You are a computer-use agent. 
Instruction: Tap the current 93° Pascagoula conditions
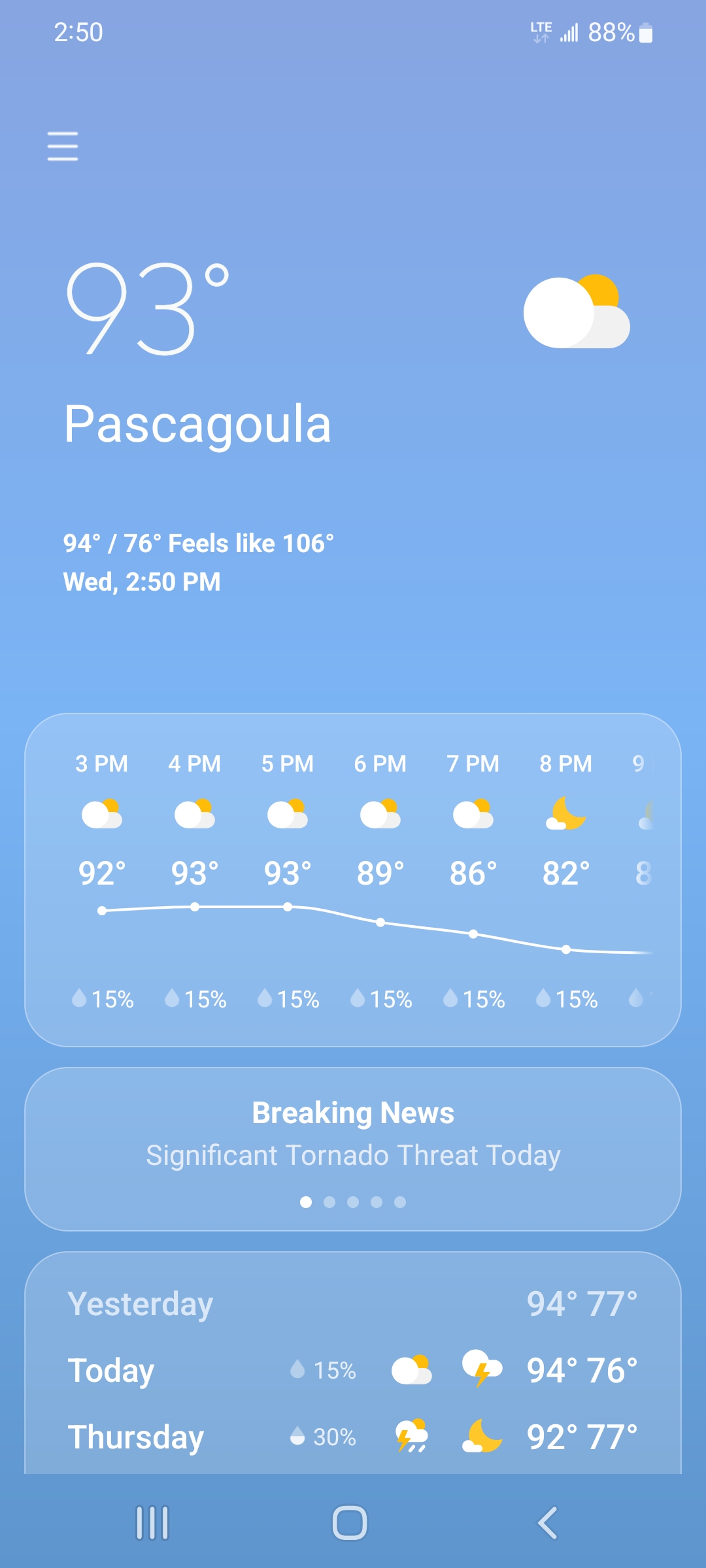coord(197,353)
